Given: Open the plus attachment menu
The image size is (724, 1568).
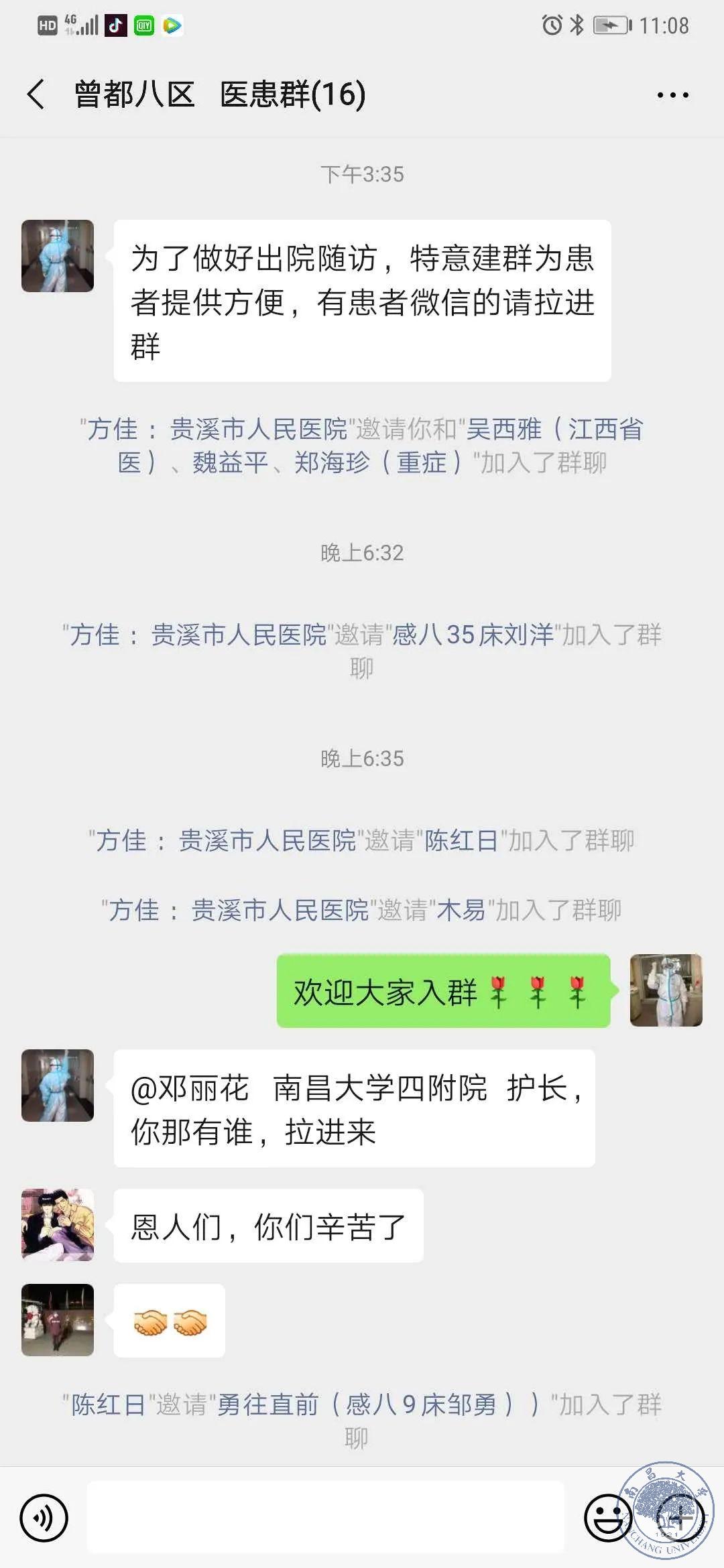Looking at the screenshot, I should tap(680, 1518).
